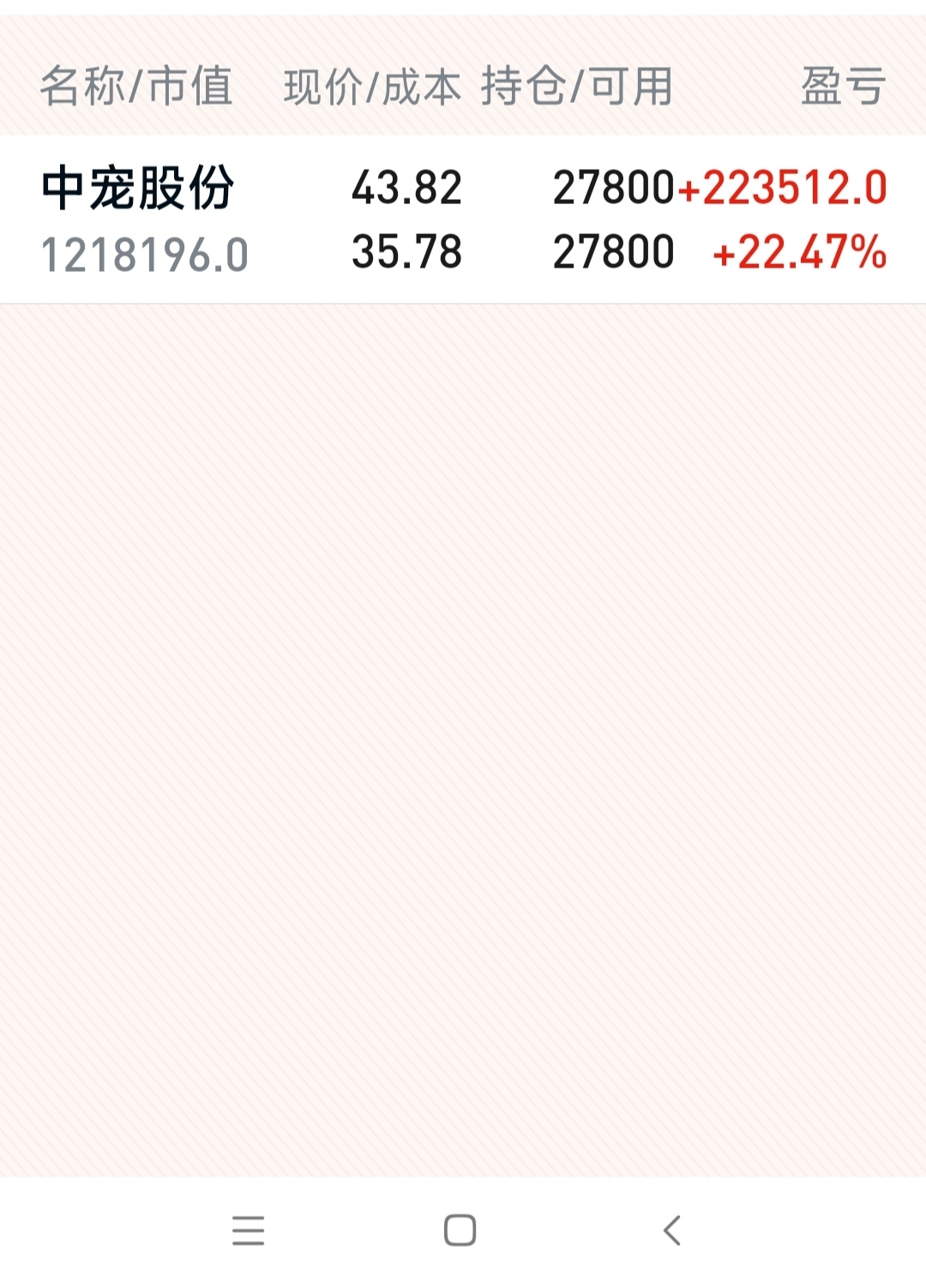The image size is (926, 1288).
Task: Go back with the system back button
Action: [x=672, y=1231]
